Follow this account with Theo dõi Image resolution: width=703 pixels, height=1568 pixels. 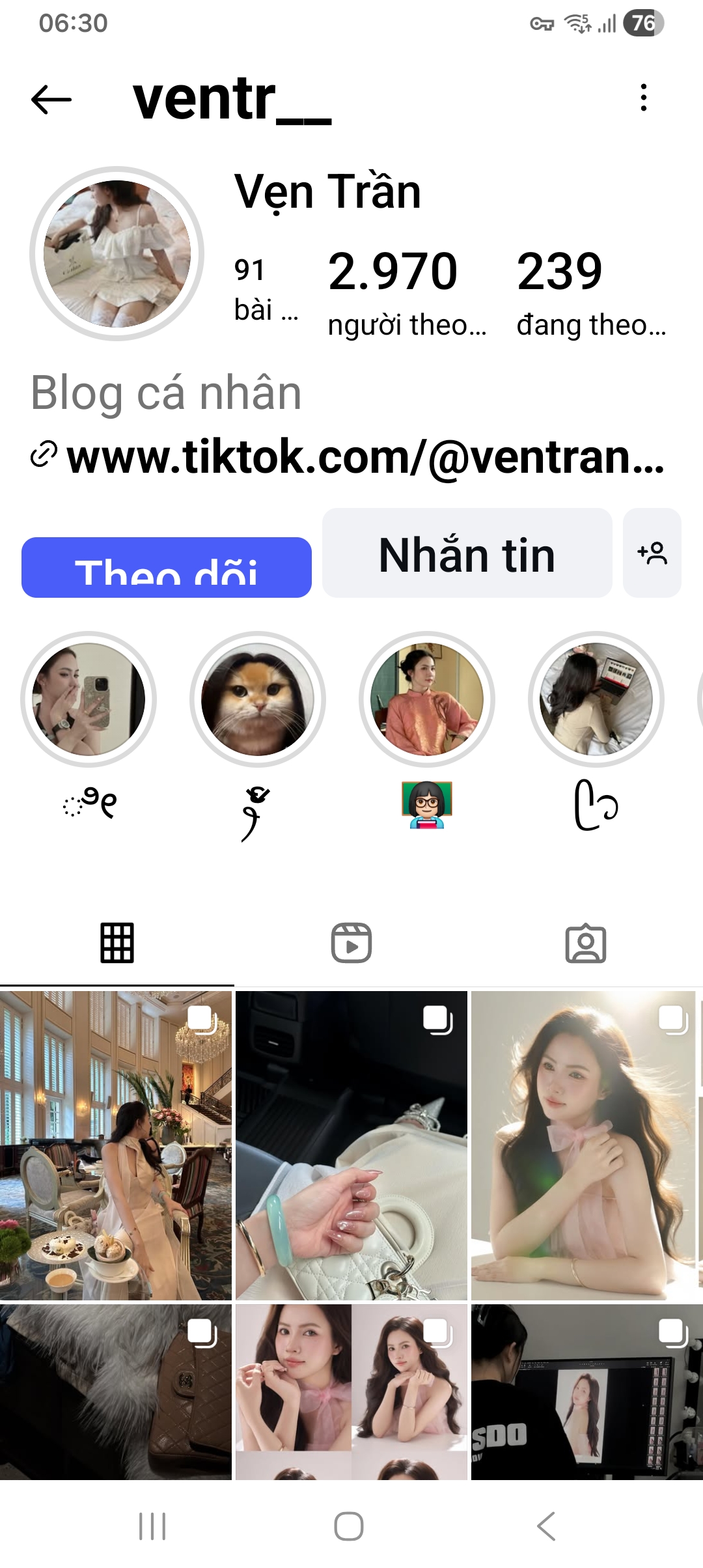coord(167,567)
